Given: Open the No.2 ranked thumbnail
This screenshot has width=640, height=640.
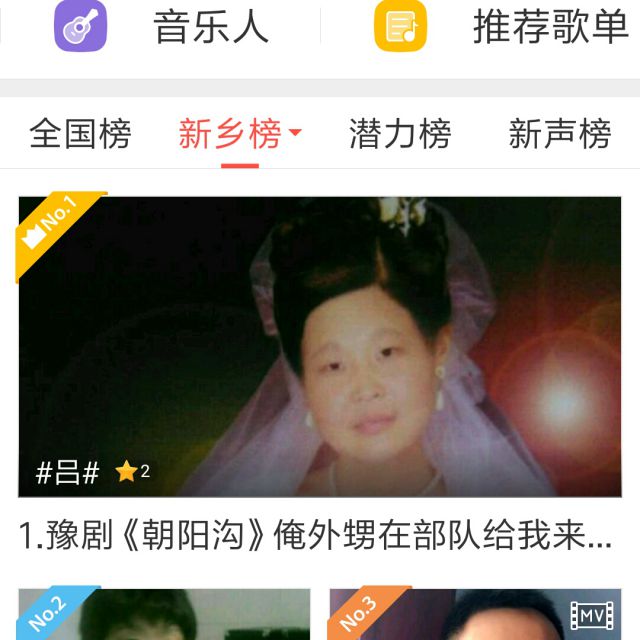Looking at the screenshot, I should [164, 614].
